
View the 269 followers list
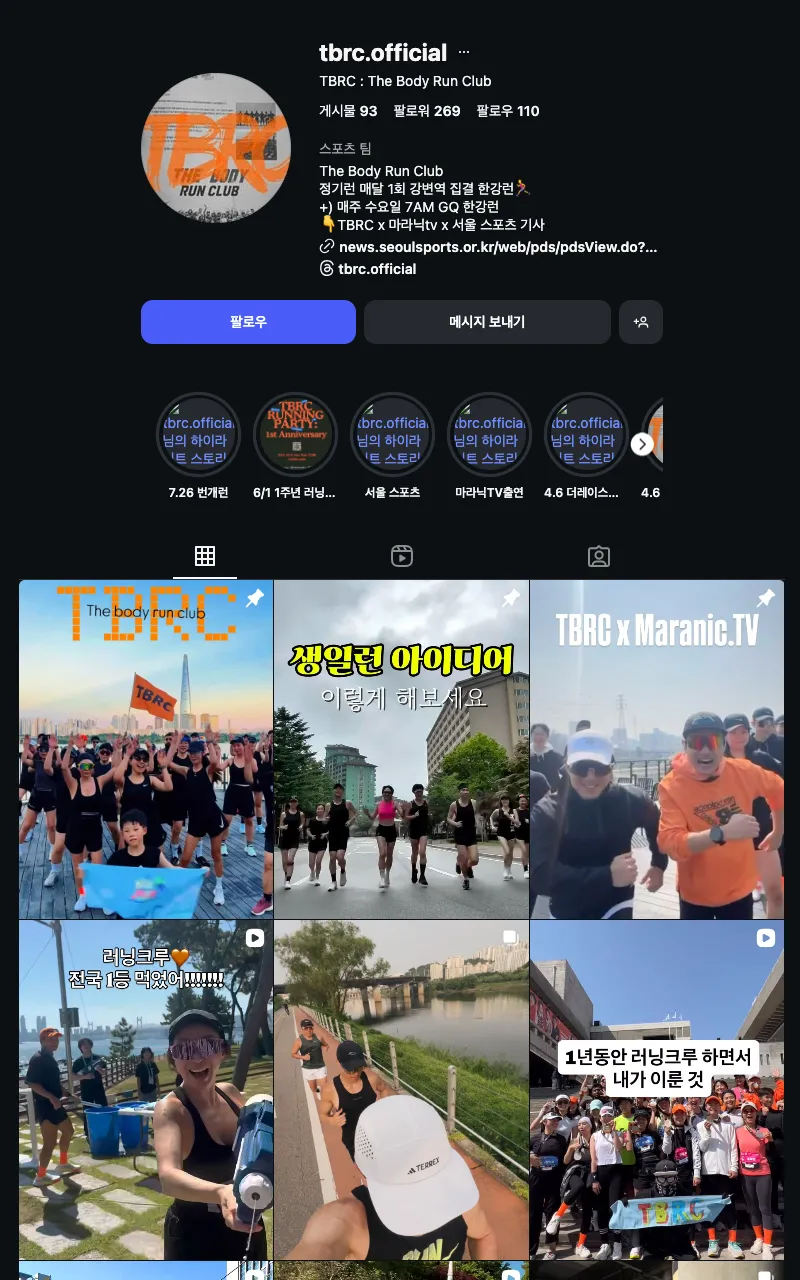coord(427,111)
